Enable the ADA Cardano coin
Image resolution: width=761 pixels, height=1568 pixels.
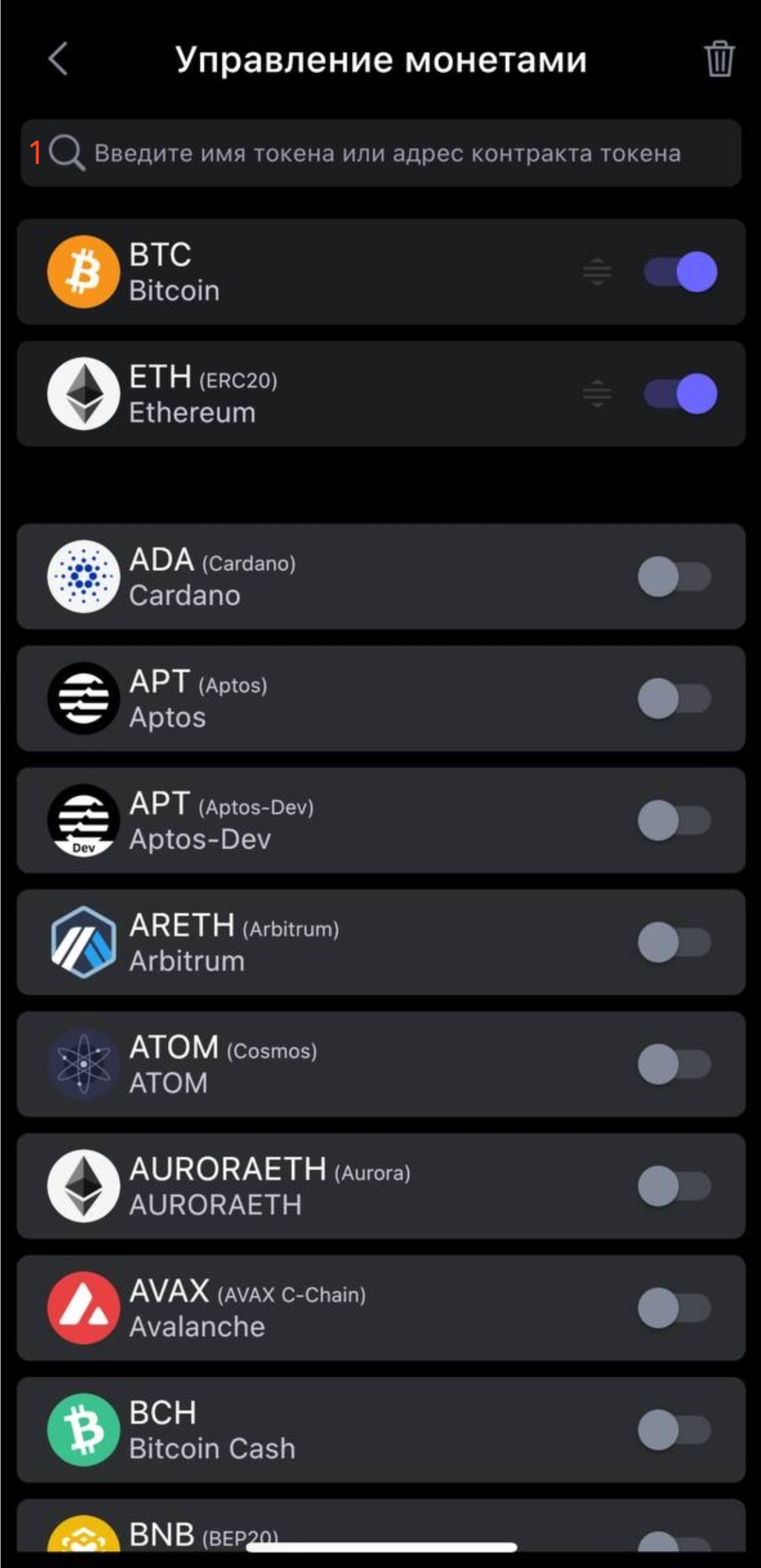[674, 577]
